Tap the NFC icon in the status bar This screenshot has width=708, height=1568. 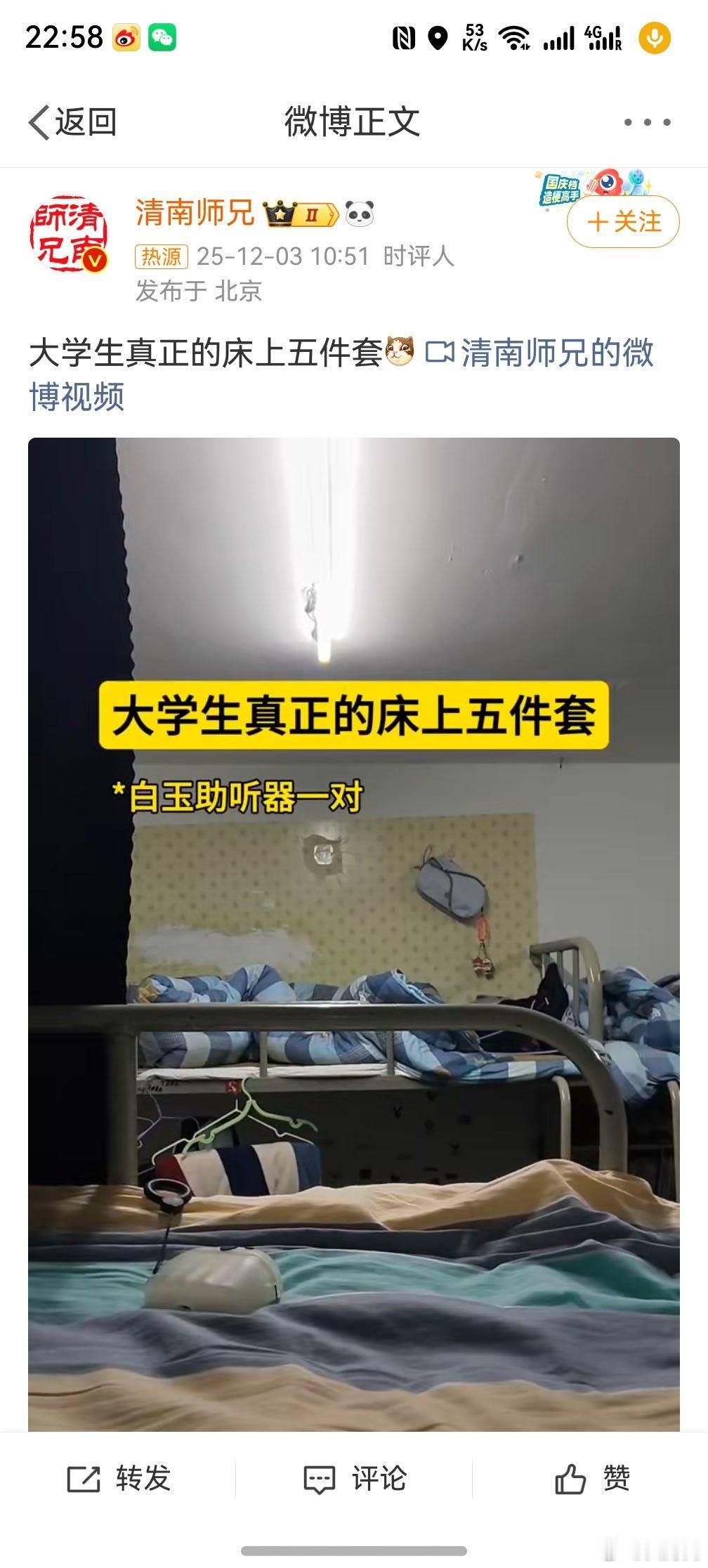[404, 39]
